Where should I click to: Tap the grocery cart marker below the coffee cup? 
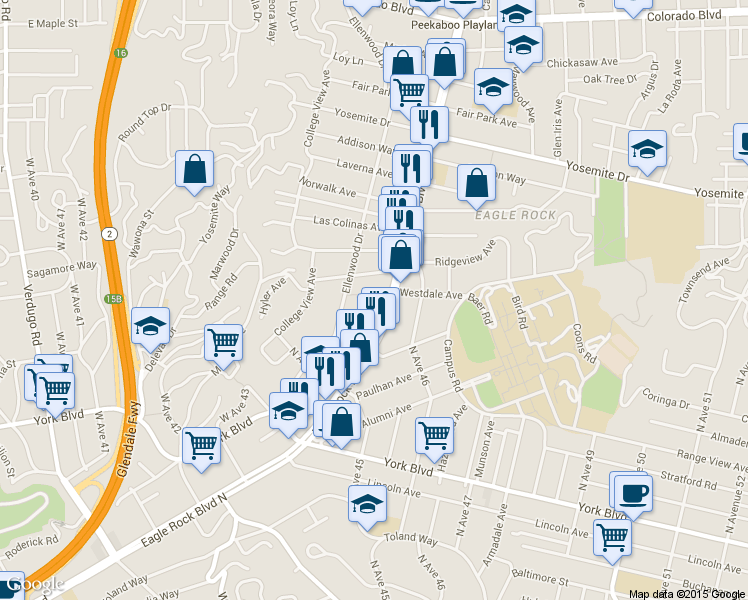point(612,537)
